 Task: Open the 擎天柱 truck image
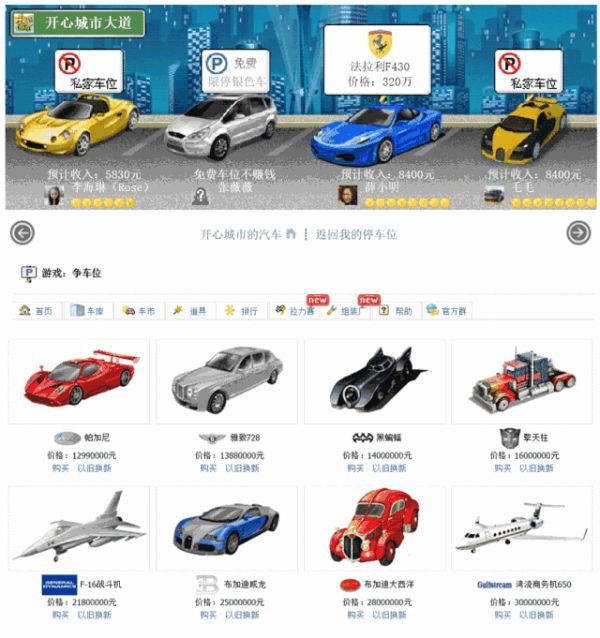(x=523, y=380)
